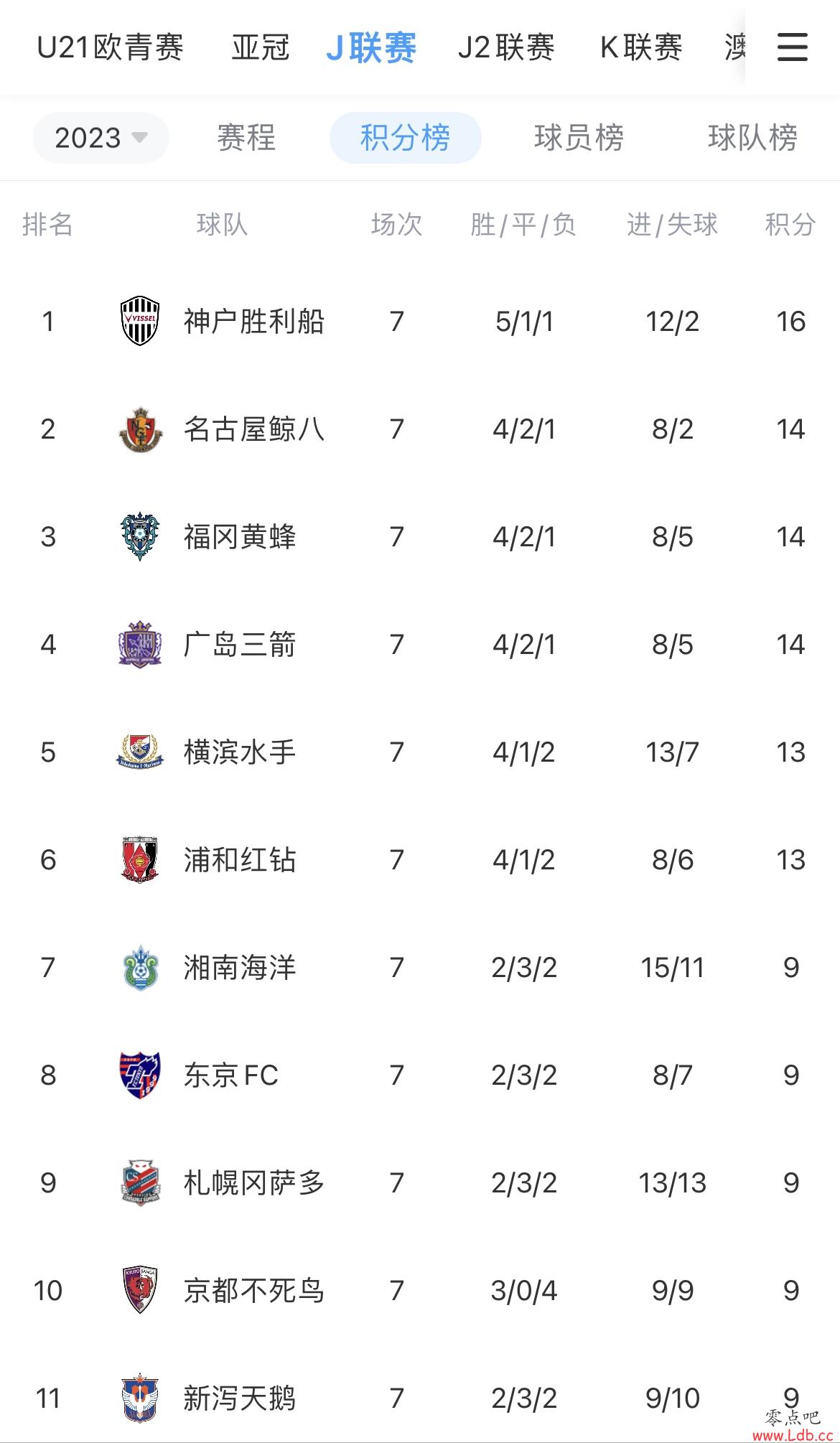Open the hamburger menu of all leagues

click(792, 47)
